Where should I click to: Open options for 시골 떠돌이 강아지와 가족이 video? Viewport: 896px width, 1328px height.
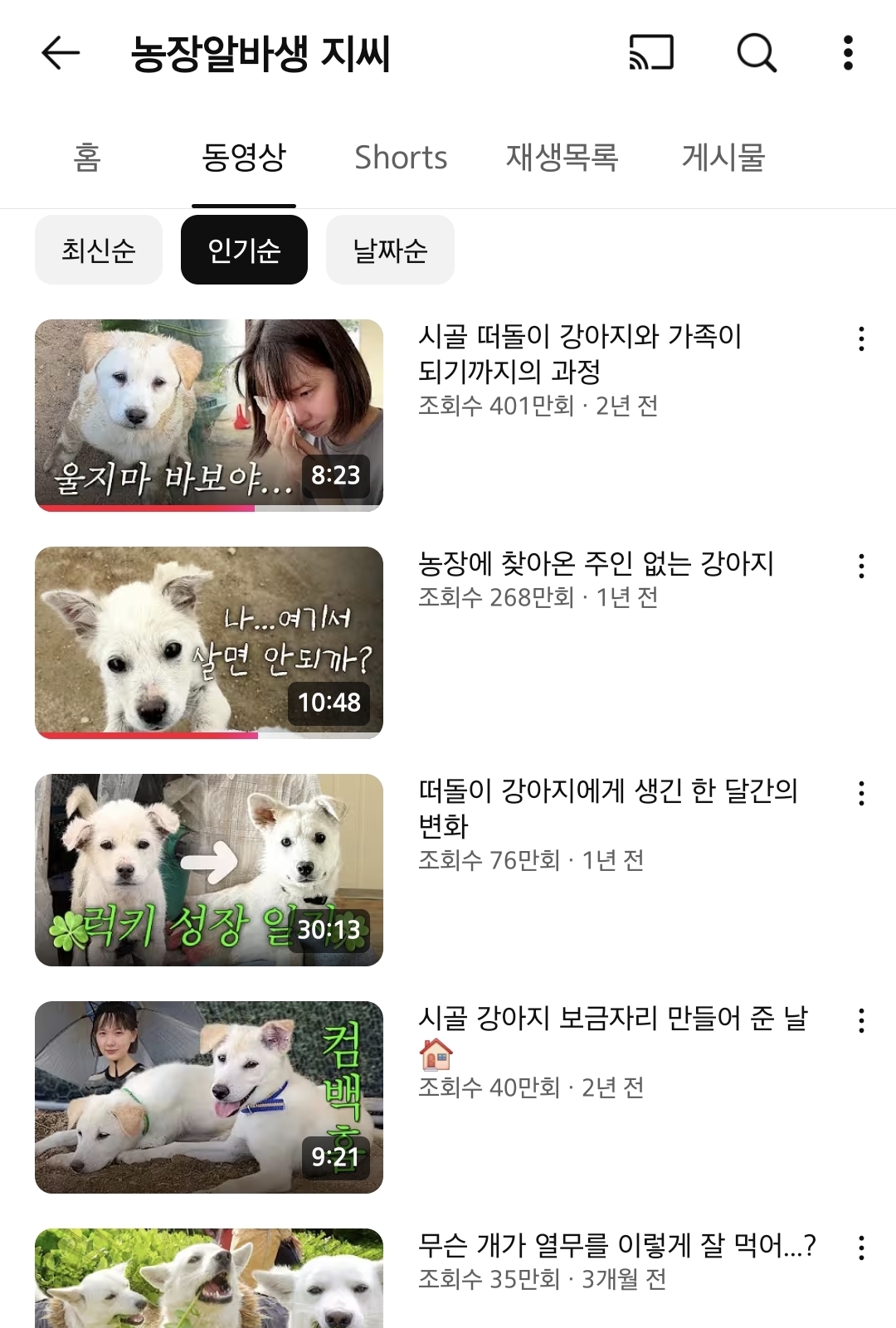point(862,338)
